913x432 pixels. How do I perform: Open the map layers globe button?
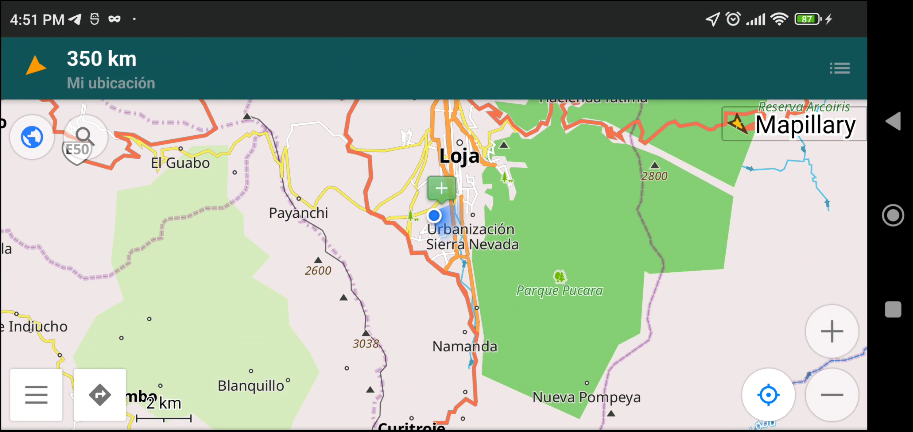[32, 136]
